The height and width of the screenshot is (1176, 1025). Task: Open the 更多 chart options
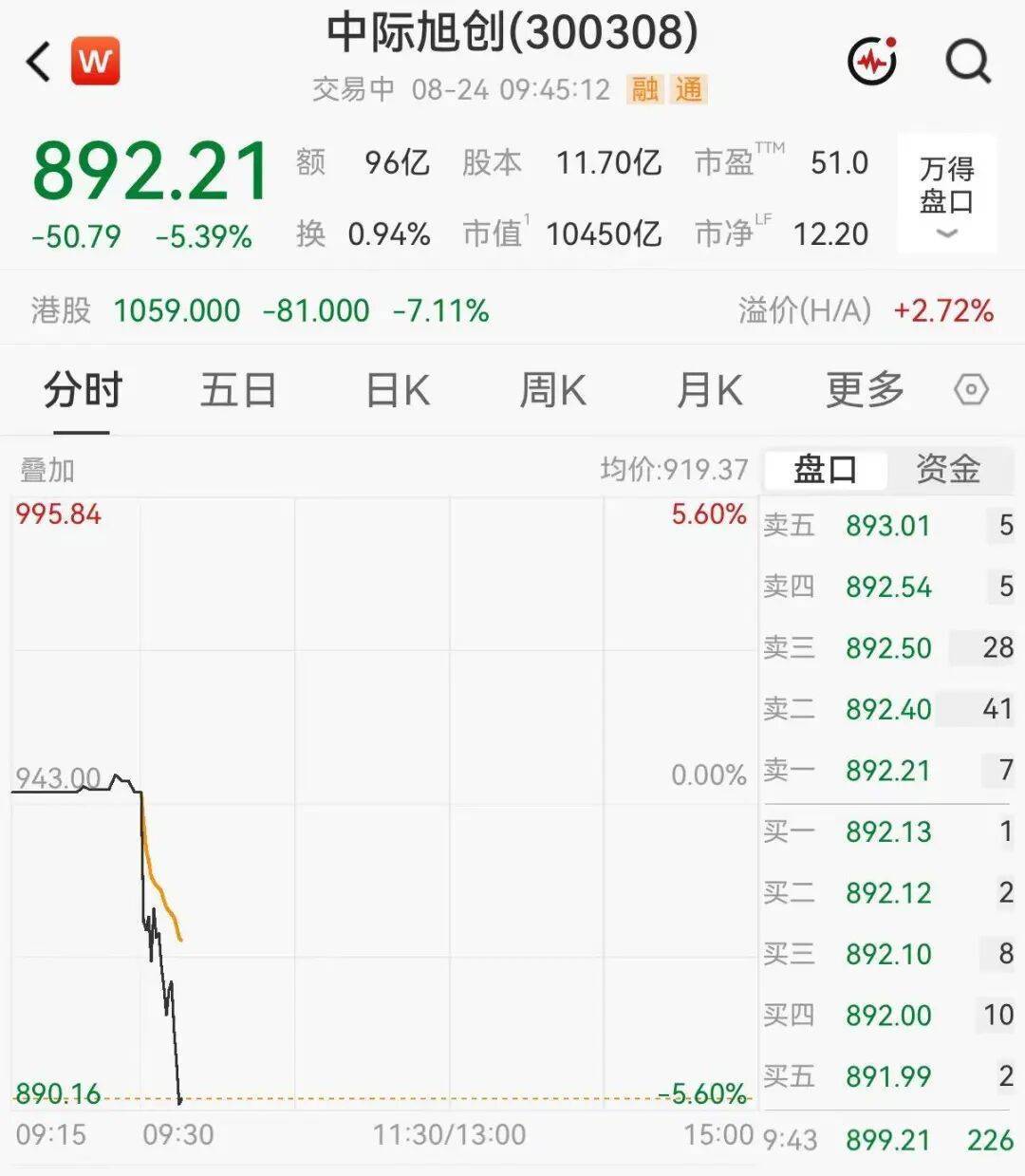coord(865,390)
